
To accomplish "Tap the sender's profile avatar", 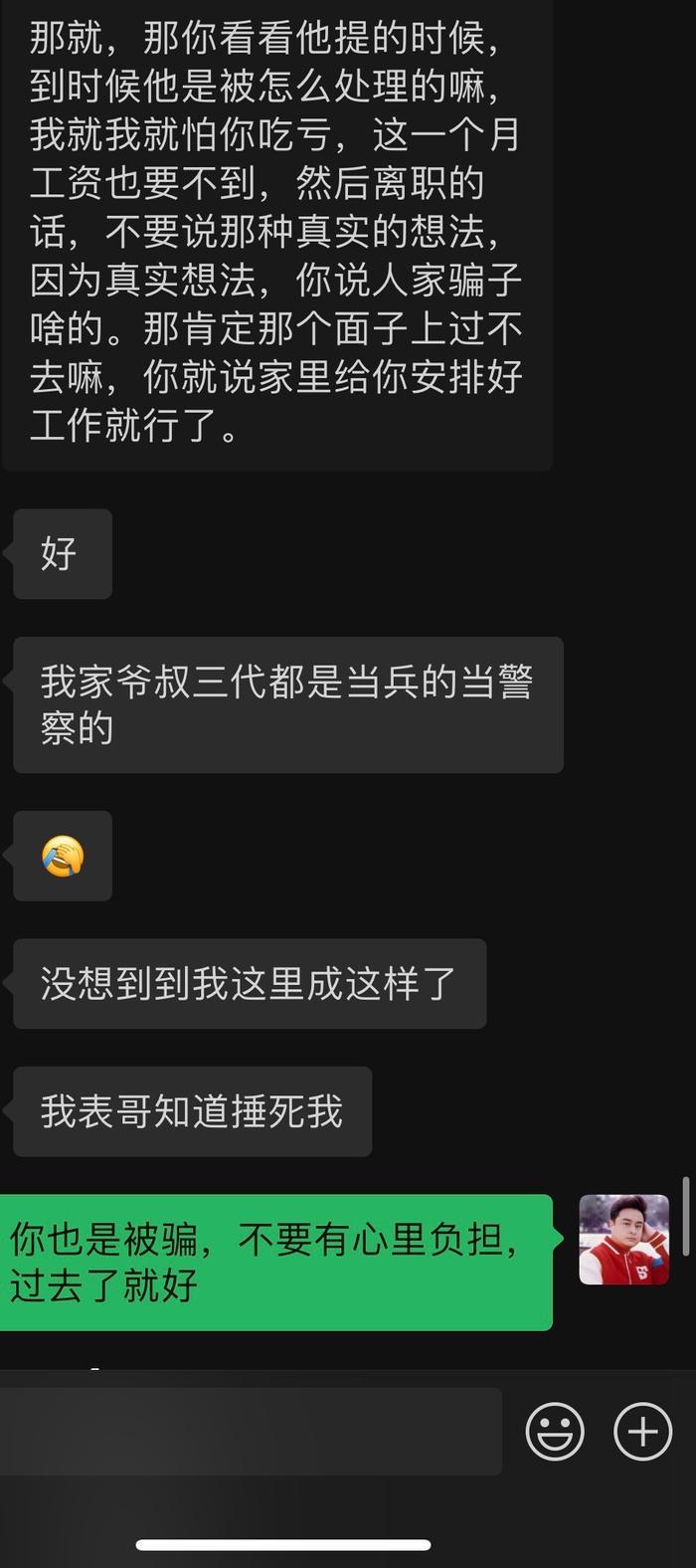I will [x=623, y=1240].
